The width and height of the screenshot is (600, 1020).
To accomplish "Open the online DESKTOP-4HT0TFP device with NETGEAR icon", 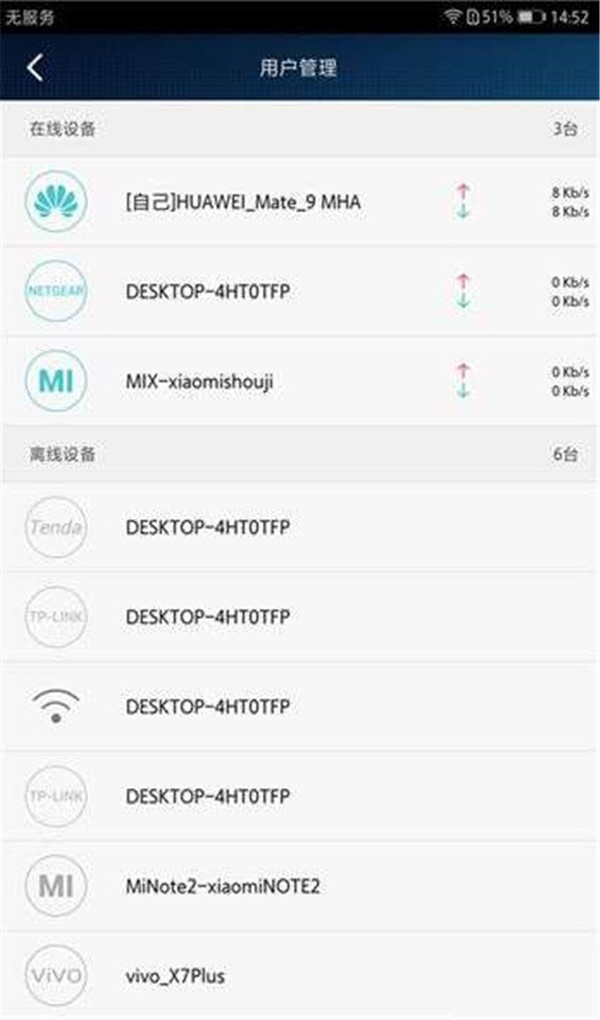I will click(x=300, y=291).
